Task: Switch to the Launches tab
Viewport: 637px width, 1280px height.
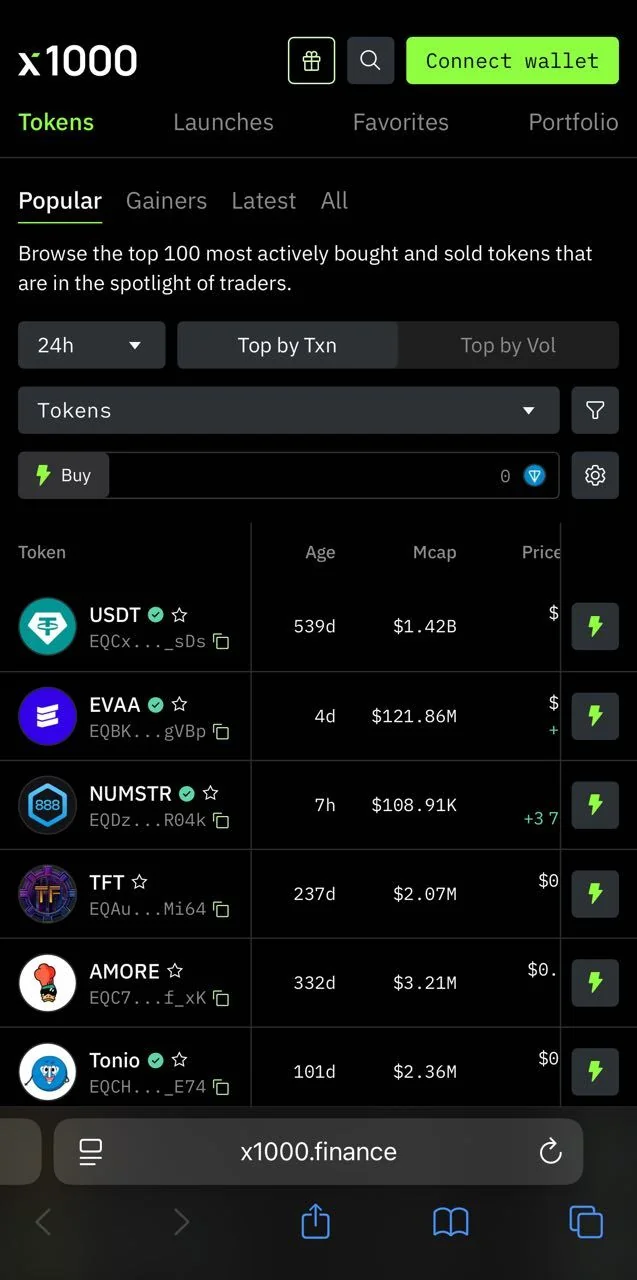Action: 223,122
